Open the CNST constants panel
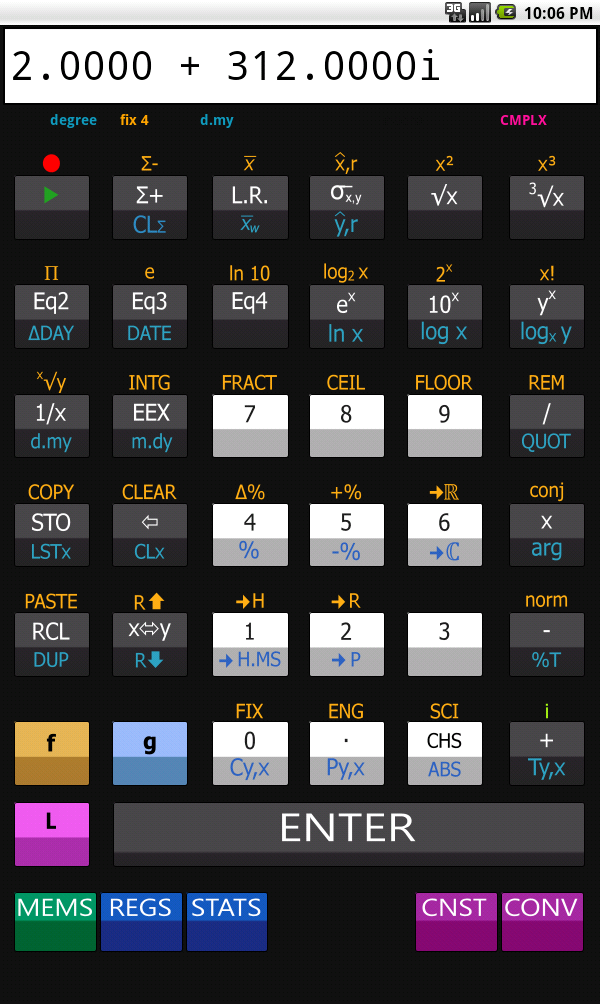This screenshot has width=600, height=1004. [456, 909]
